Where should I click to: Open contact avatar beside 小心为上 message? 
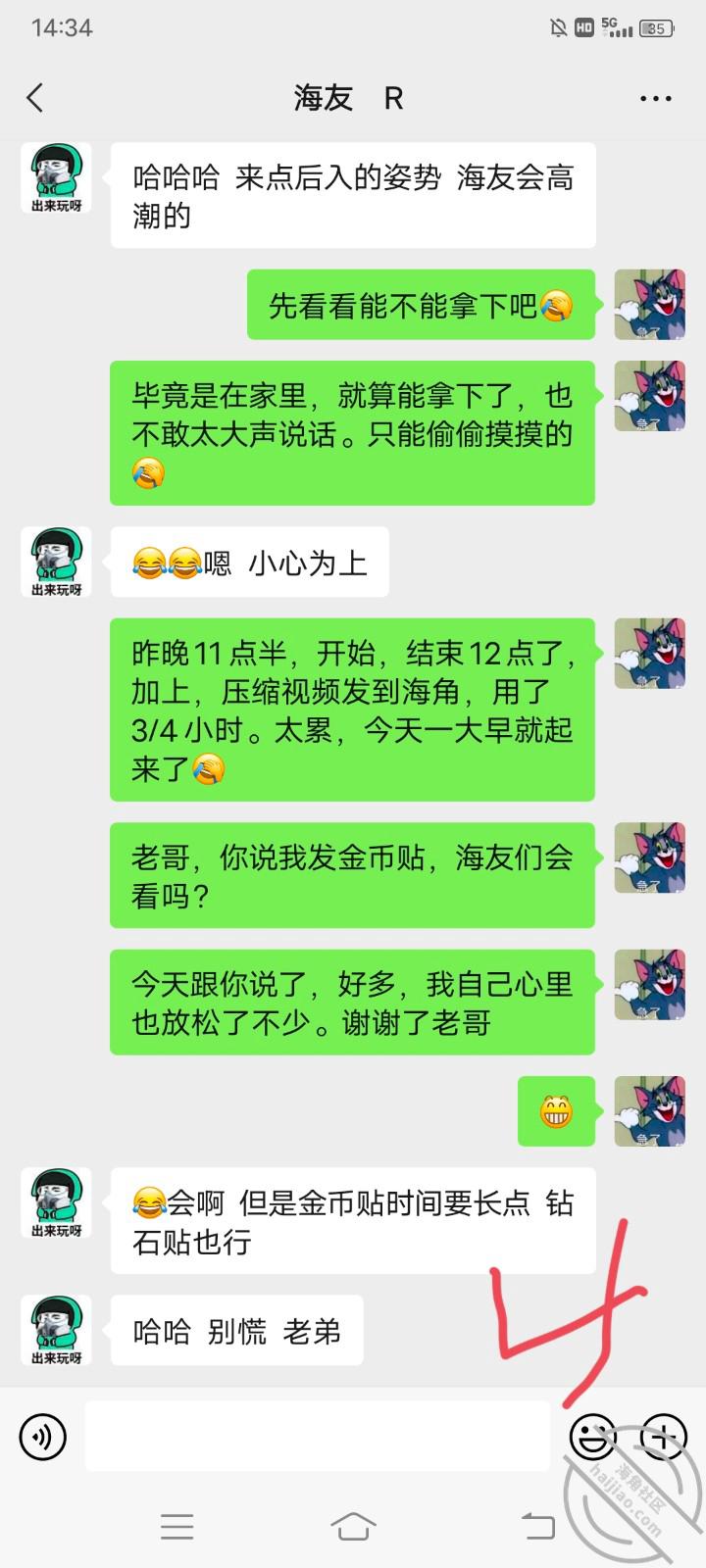pos(56,562)
